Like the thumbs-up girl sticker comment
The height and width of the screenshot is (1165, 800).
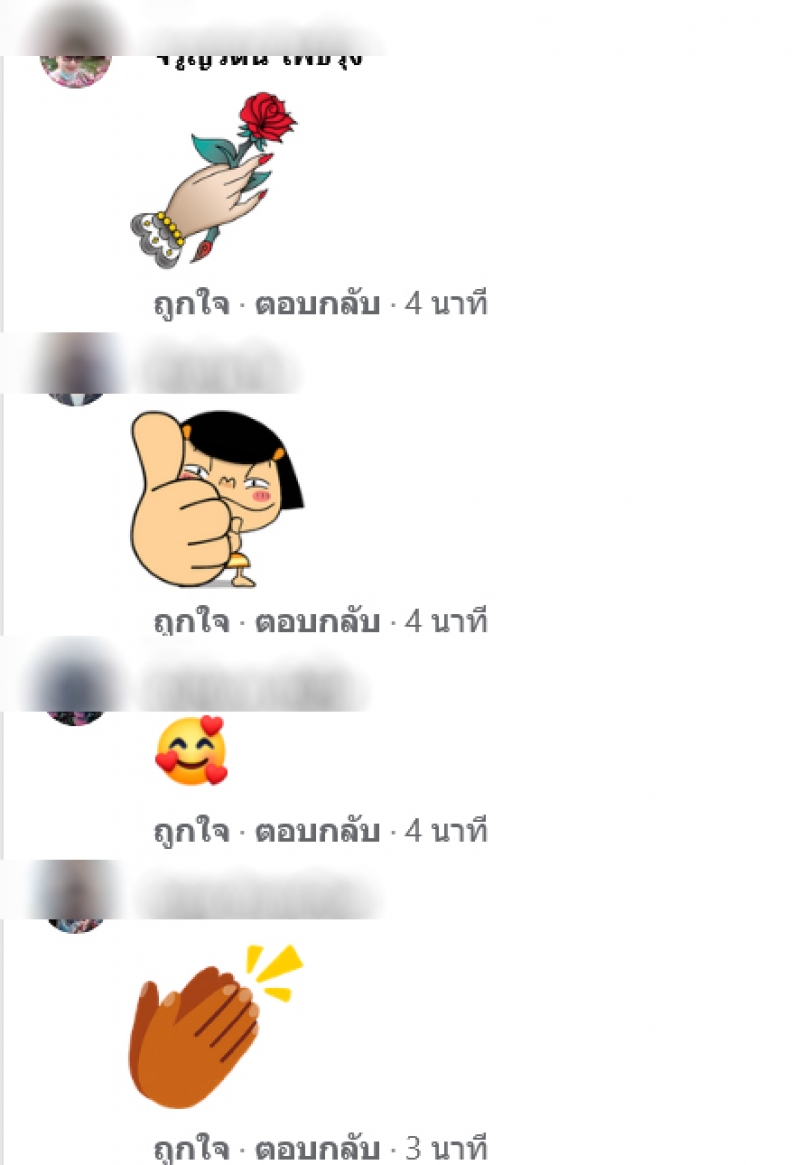191,622
